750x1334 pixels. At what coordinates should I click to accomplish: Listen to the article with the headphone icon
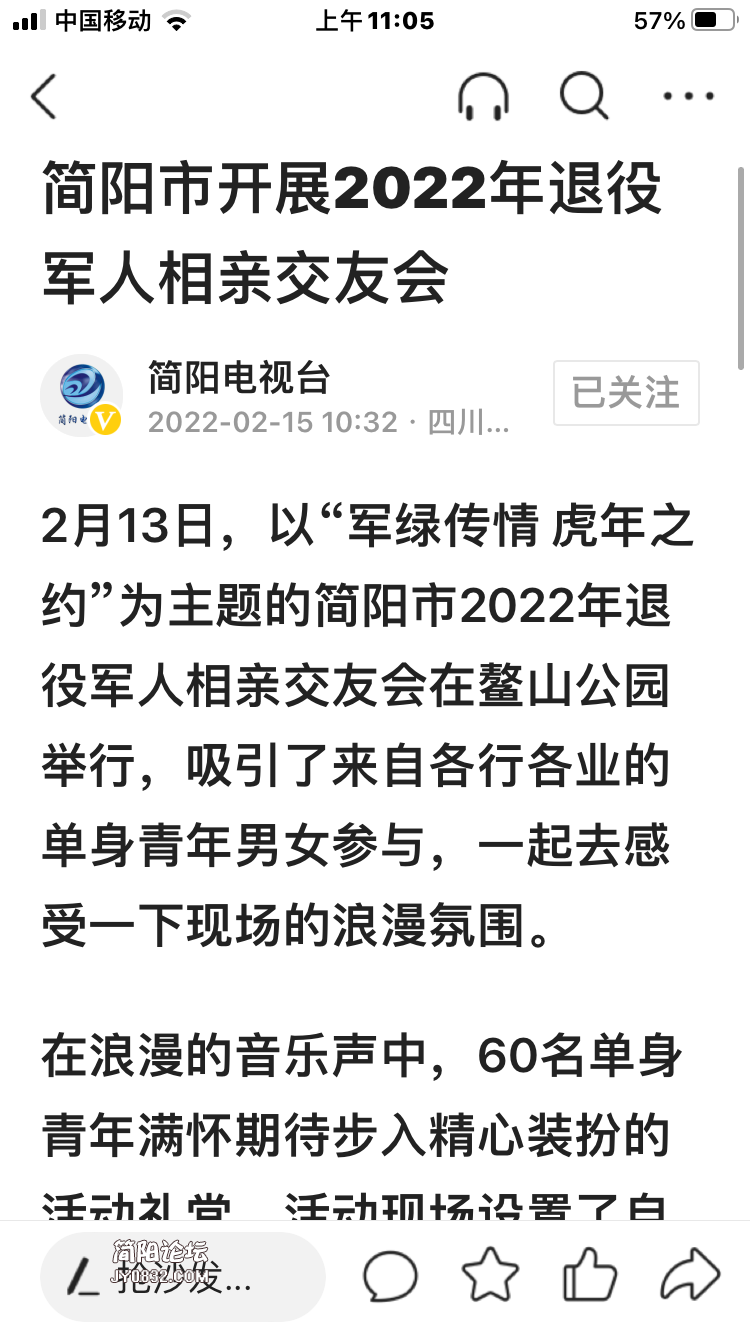483,97
